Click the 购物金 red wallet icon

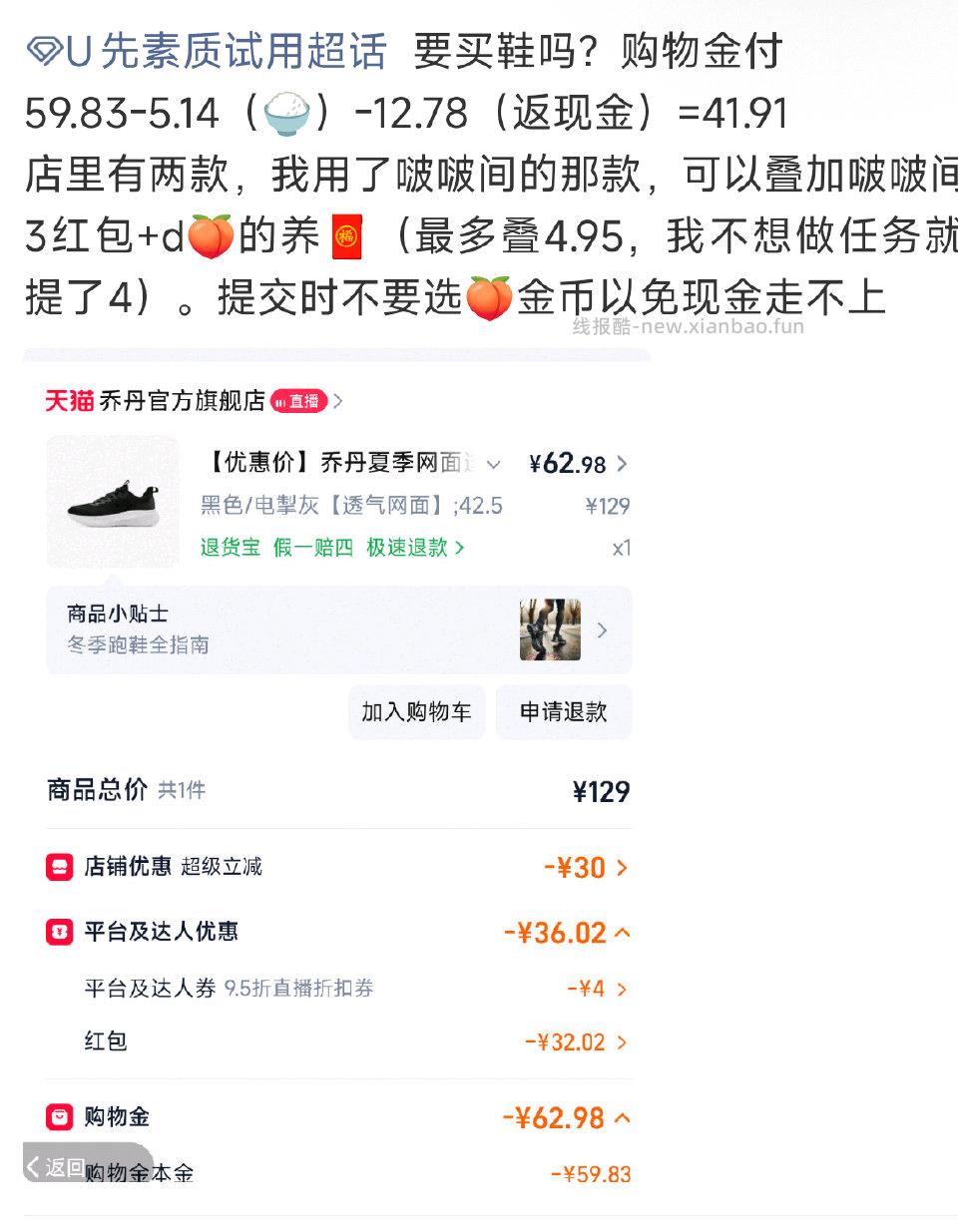[57, 1118]
